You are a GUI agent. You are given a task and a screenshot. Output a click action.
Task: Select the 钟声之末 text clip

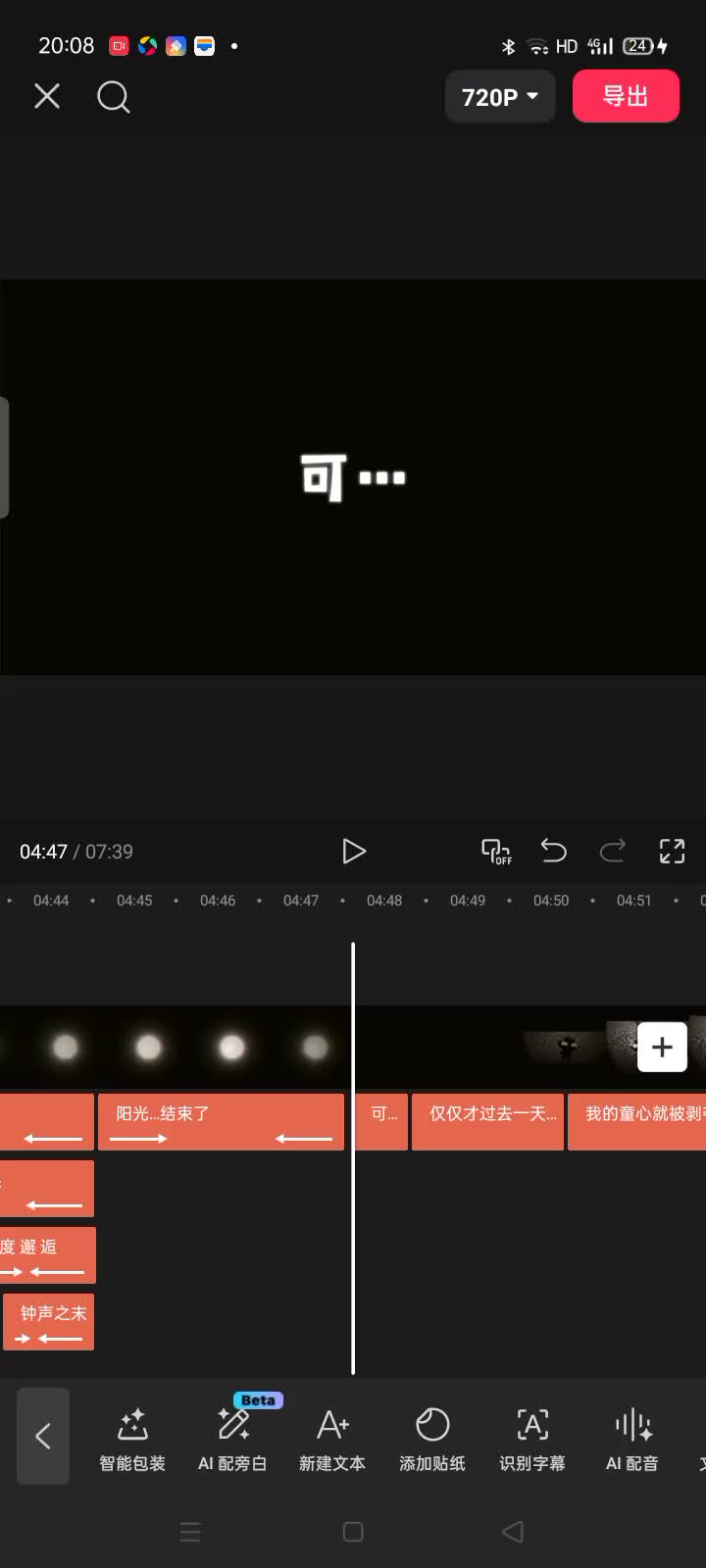click(x=49, y=1322)
